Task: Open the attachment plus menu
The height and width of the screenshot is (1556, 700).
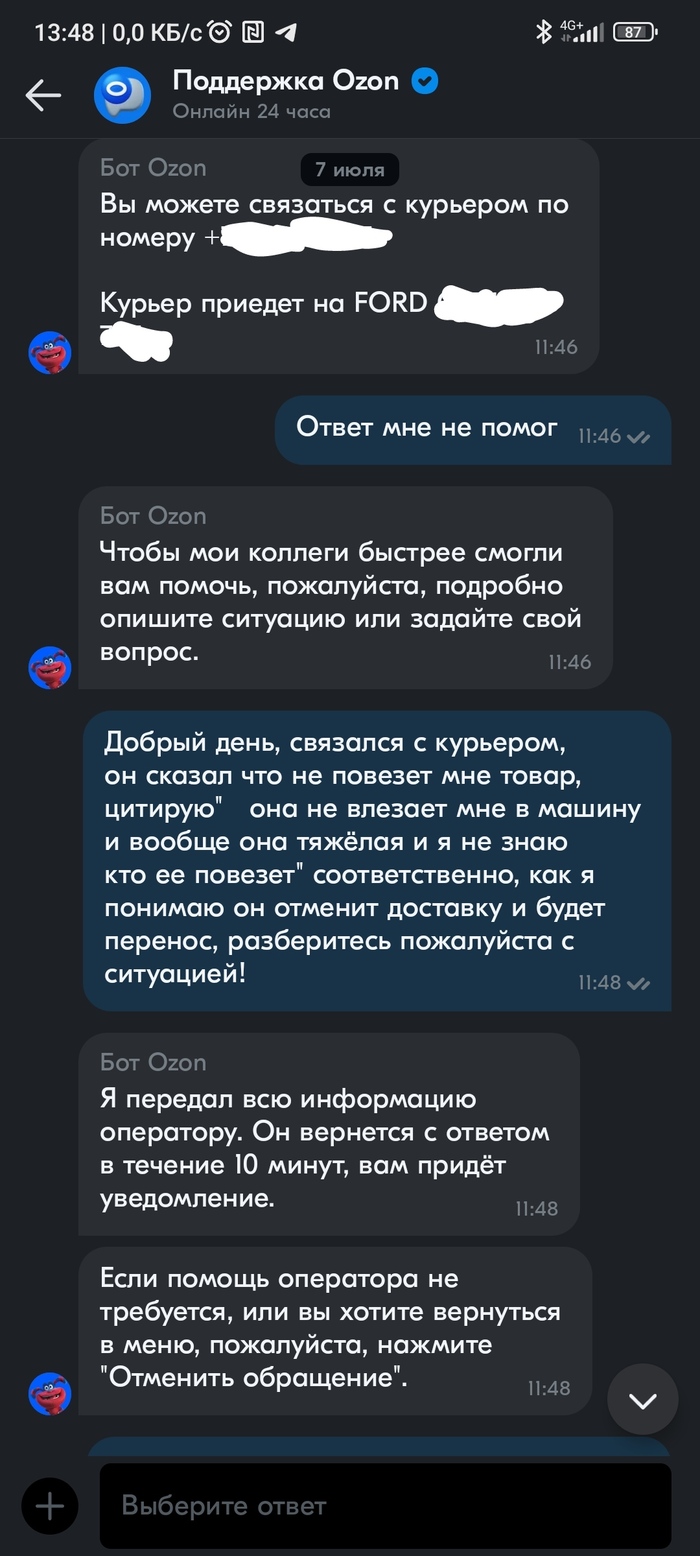Action: point(49,1505)
